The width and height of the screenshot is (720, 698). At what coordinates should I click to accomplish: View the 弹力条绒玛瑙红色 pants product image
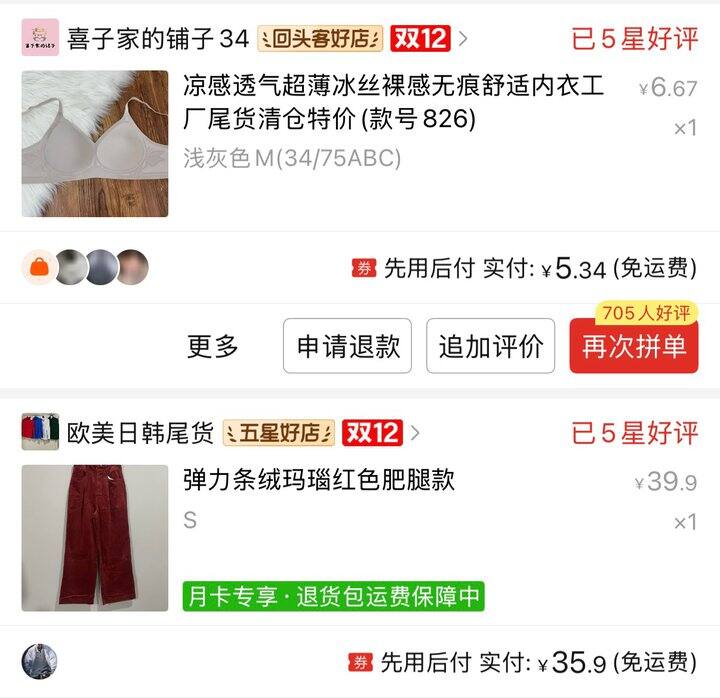(x=95, y=538)
